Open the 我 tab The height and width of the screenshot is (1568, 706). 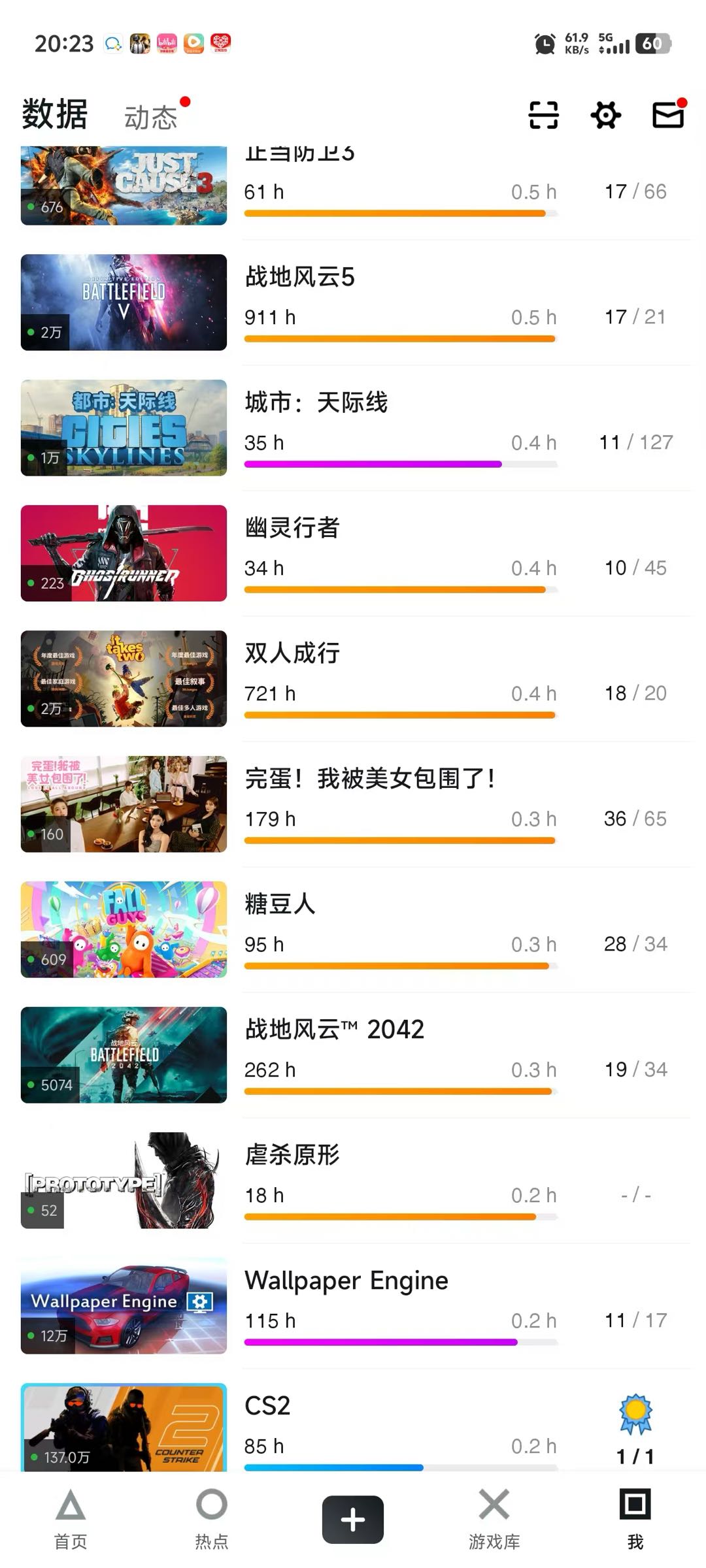pos(635,1518)
